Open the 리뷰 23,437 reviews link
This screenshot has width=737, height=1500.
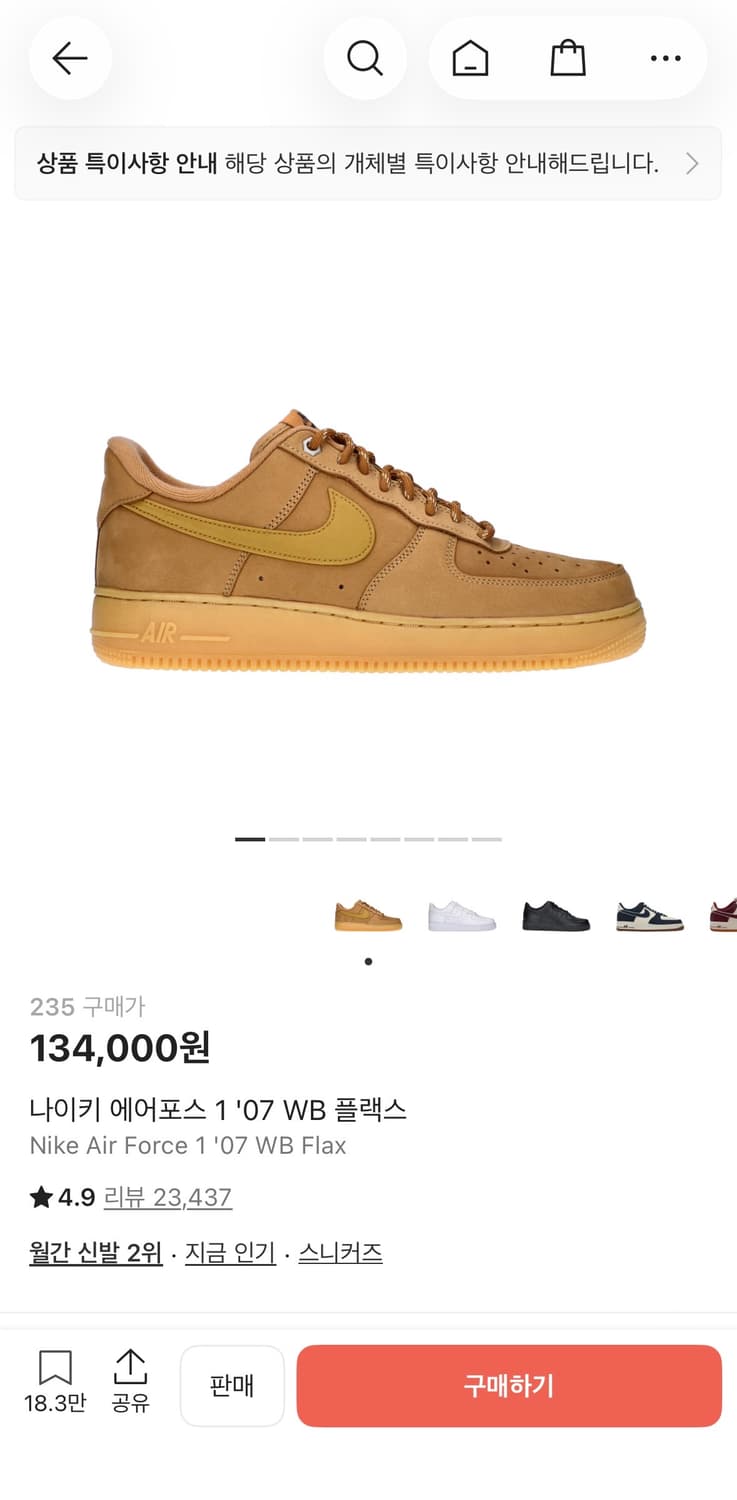pyautogui.click(x=168, y=1197)
